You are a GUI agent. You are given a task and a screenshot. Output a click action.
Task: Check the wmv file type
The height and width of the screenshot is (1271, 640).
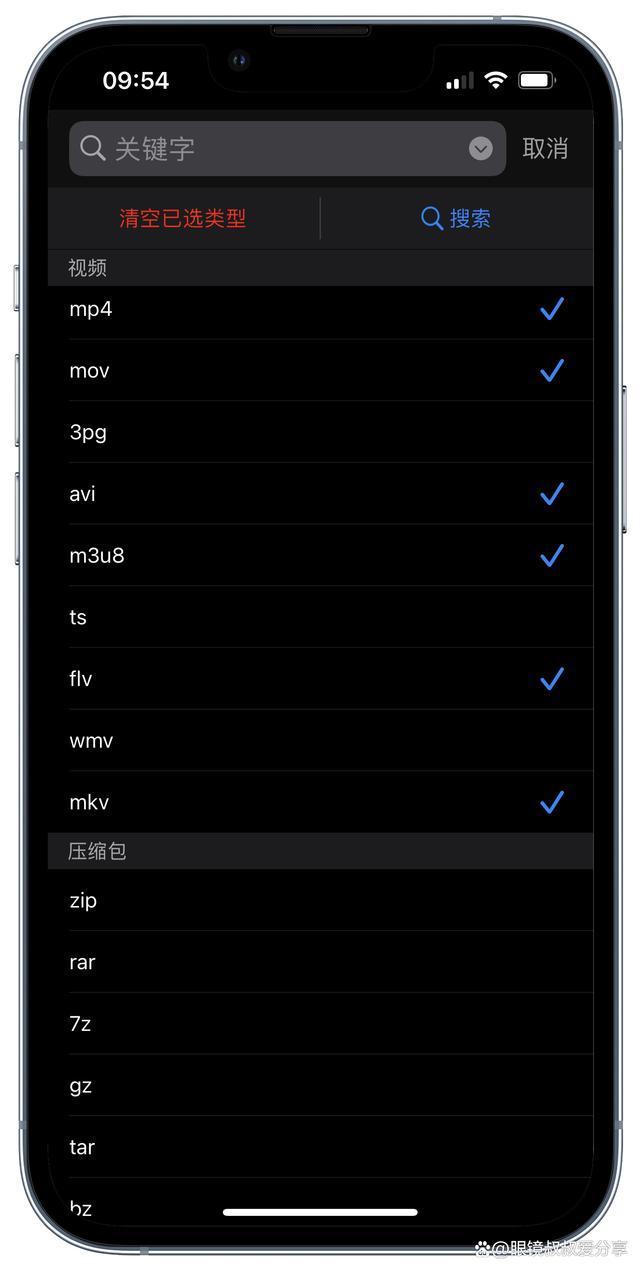320,741
